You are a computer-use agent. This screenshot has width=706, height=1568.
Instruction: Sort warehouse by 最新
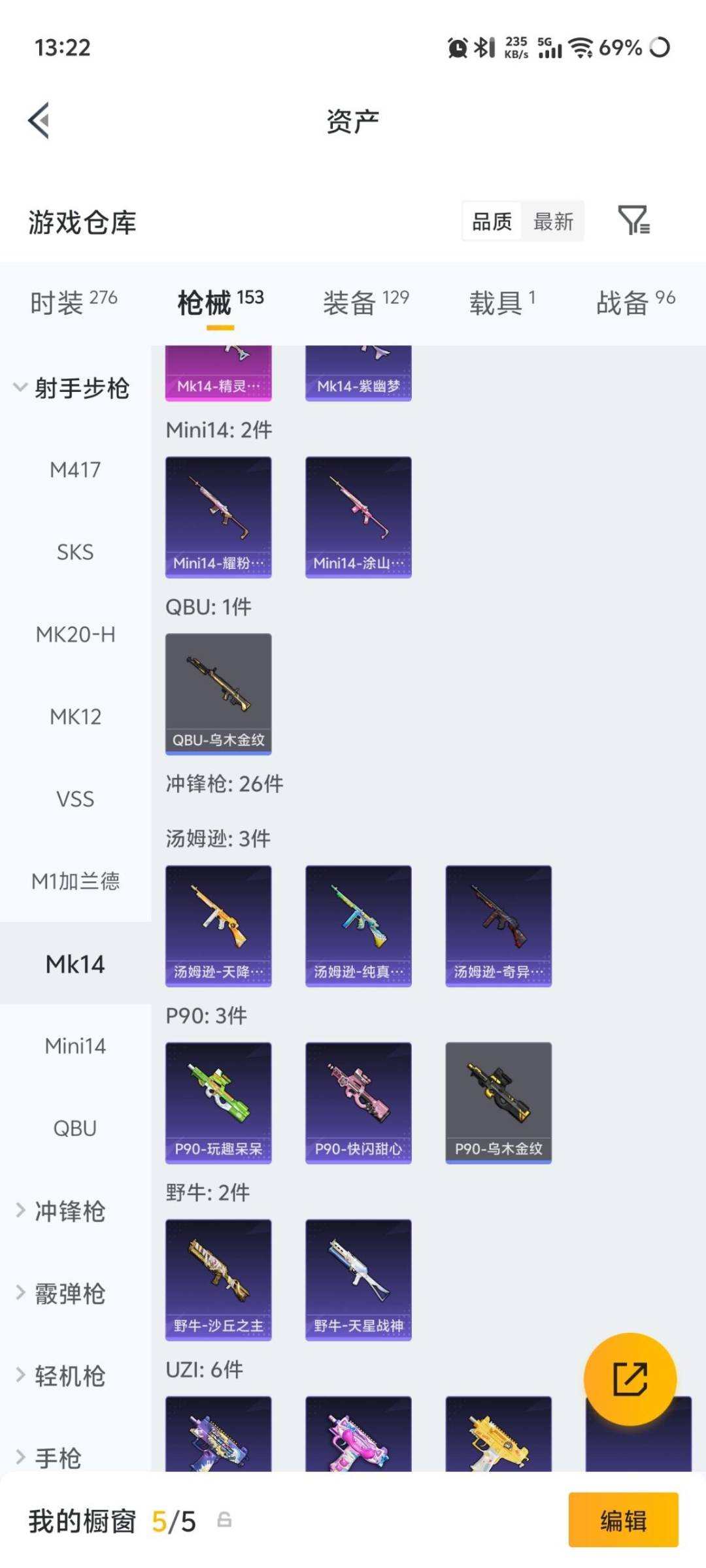pos(553,221)
